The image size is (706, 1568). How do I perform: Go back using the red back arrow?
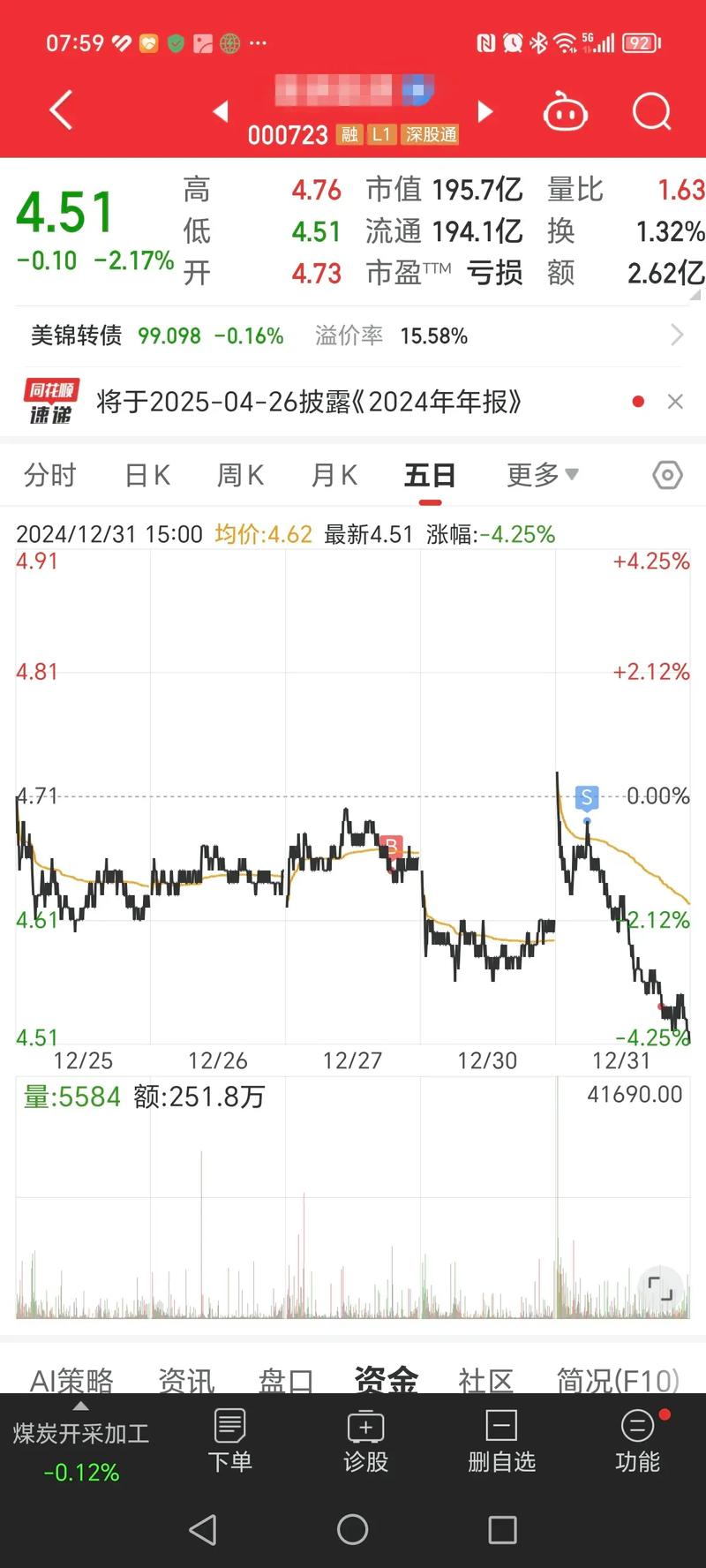click(x=58, y=111)
